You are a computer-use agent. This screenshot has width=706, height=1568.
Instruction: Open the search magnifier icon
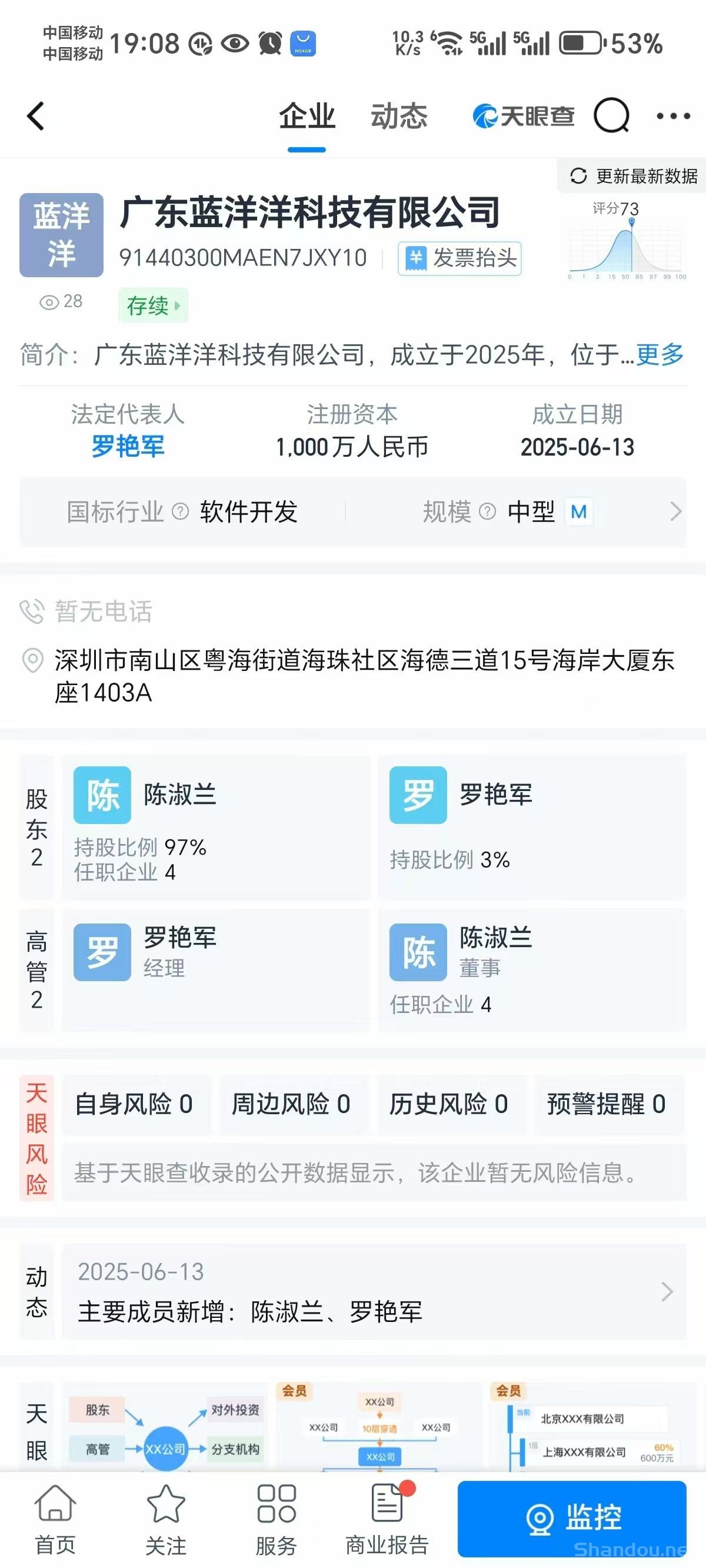(611, 115)
